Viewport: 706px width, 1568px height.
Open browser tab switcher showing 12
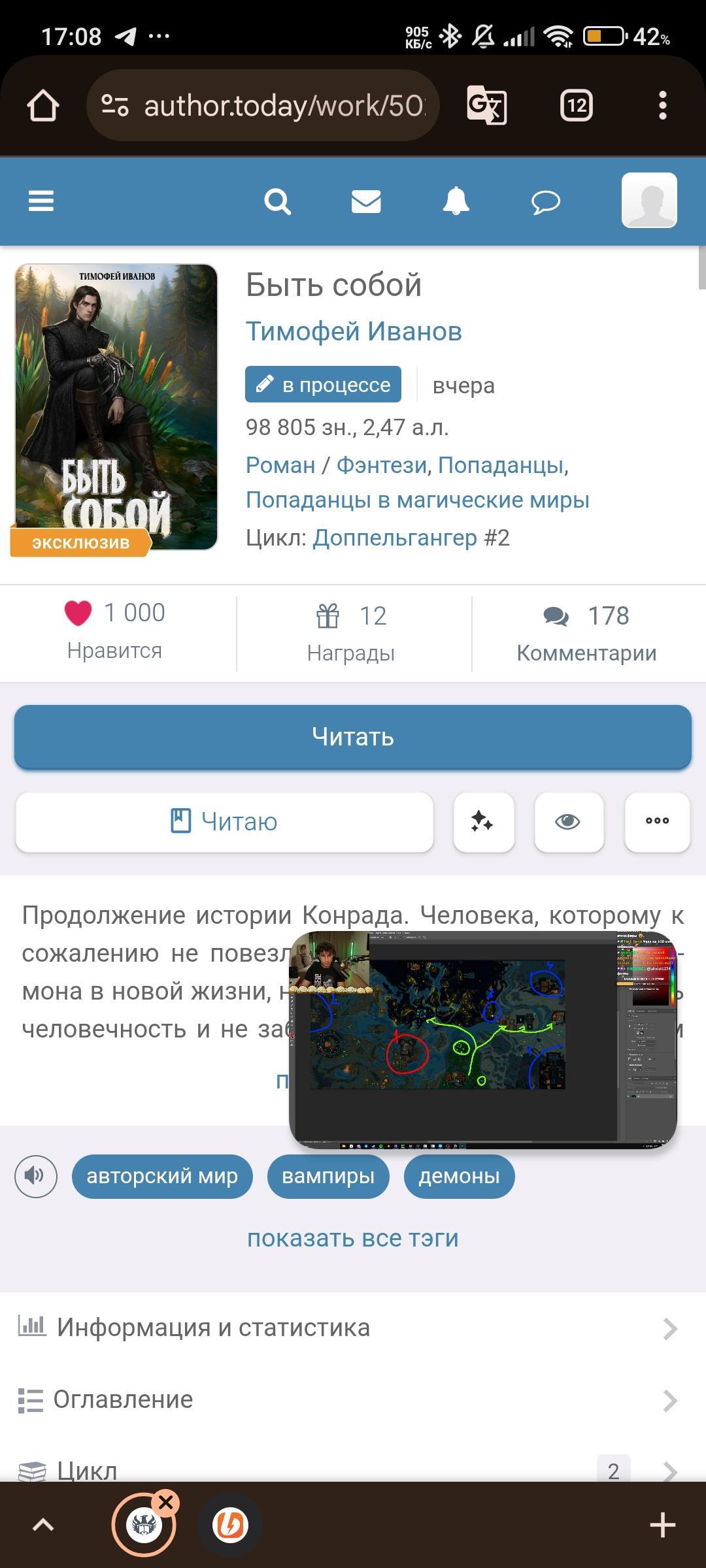[x=576, y=105]
